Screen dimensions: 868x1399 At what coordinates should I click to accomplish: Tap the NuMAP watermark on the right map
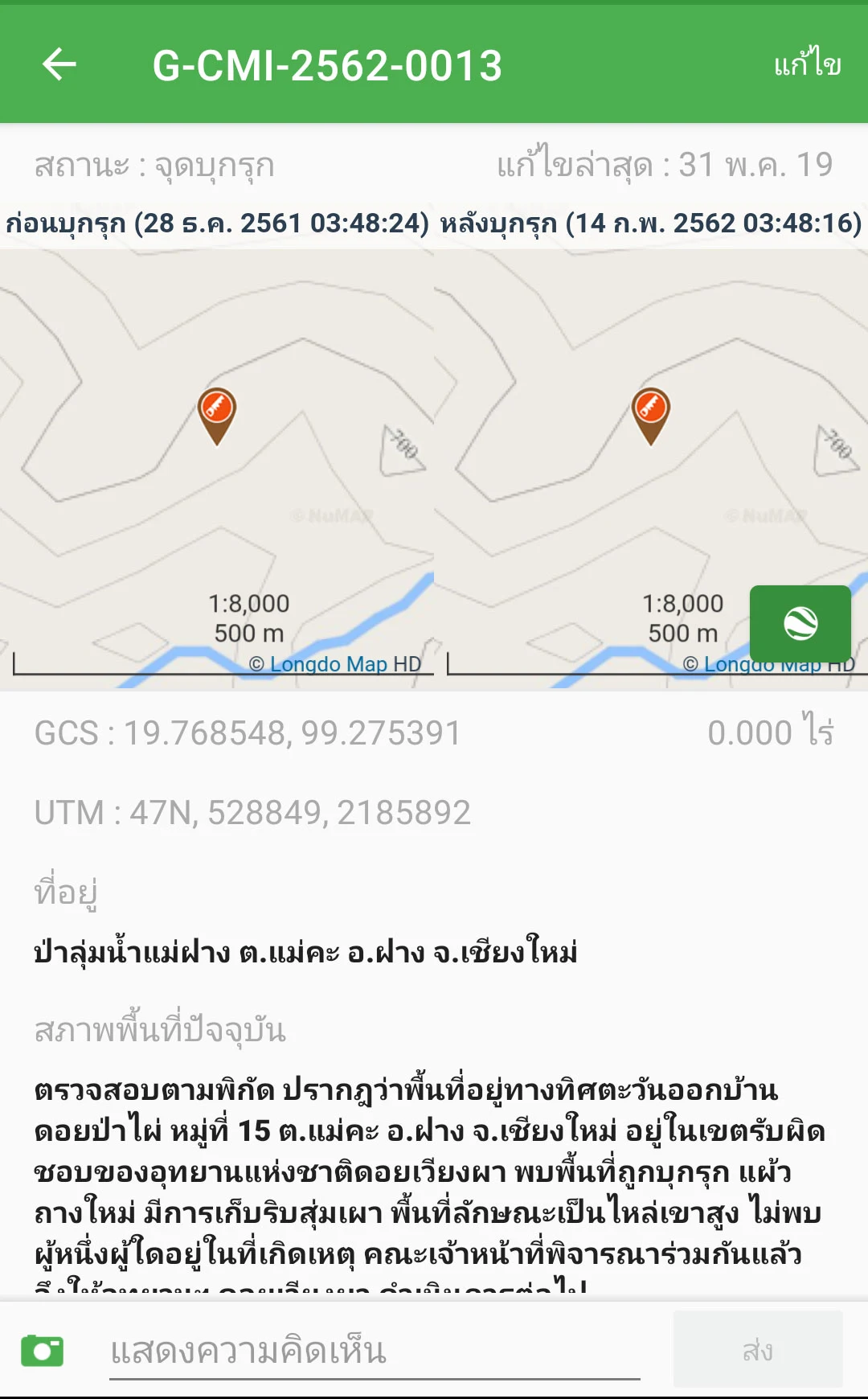coord(765,515)
